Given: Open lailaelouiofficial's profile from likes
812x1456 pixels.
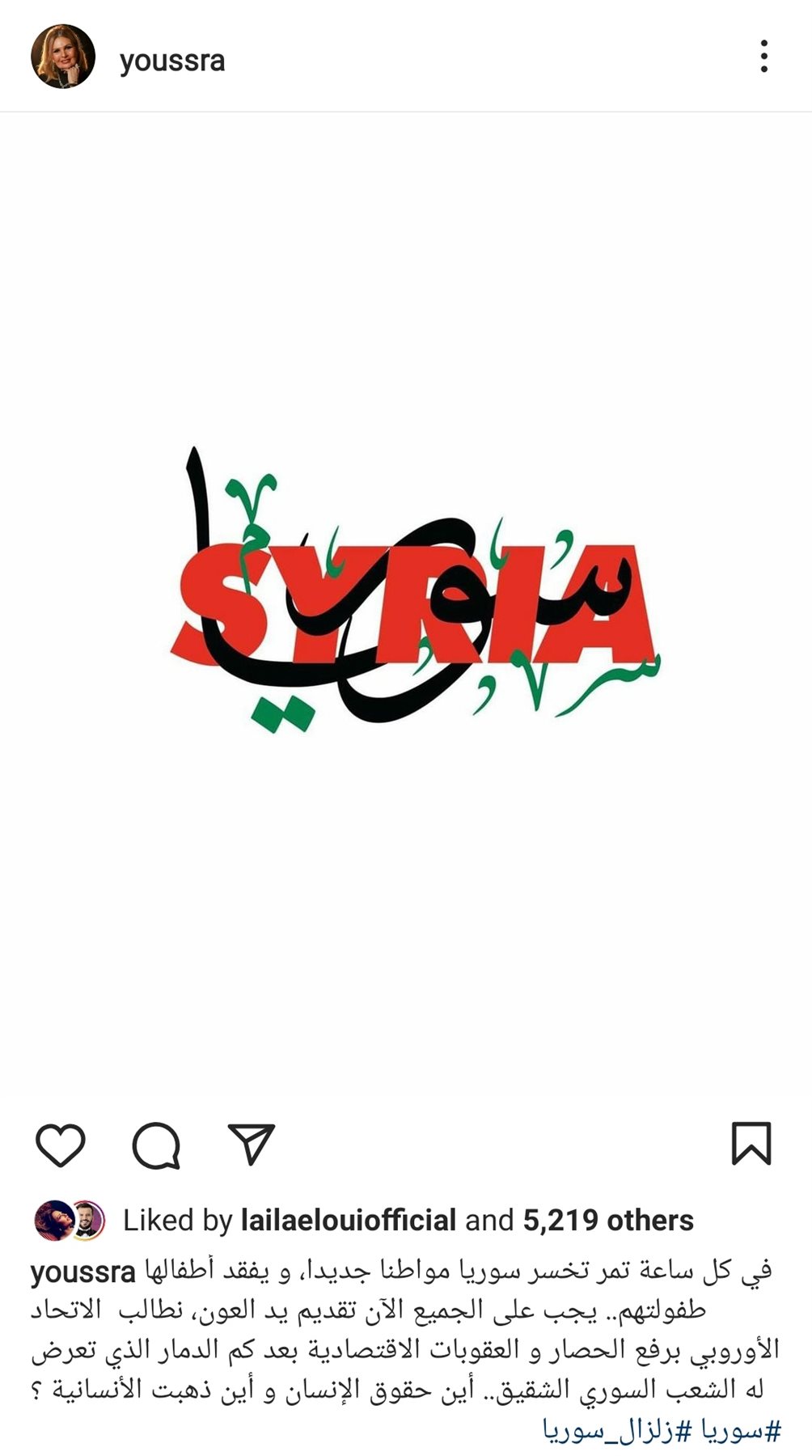Looking at the screenshot, I should (348, 1220).
